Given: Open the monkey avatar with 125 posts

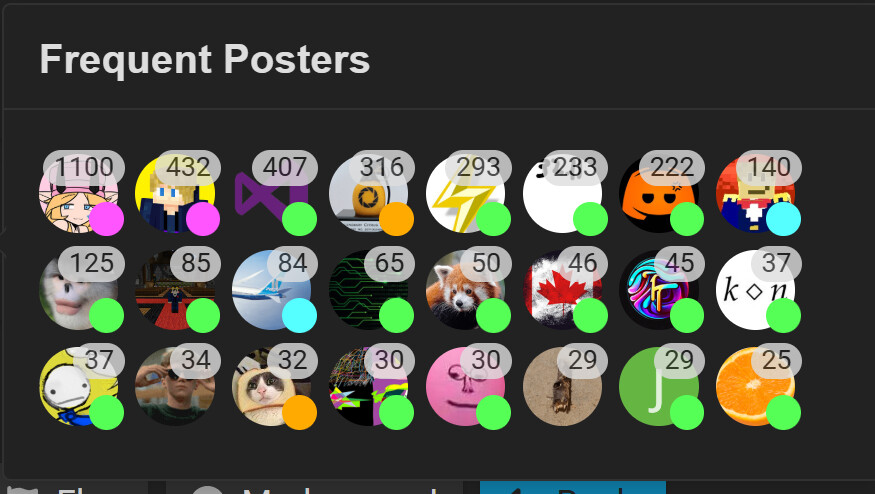Looking at the screenshot, I should (x=78, y=290).
